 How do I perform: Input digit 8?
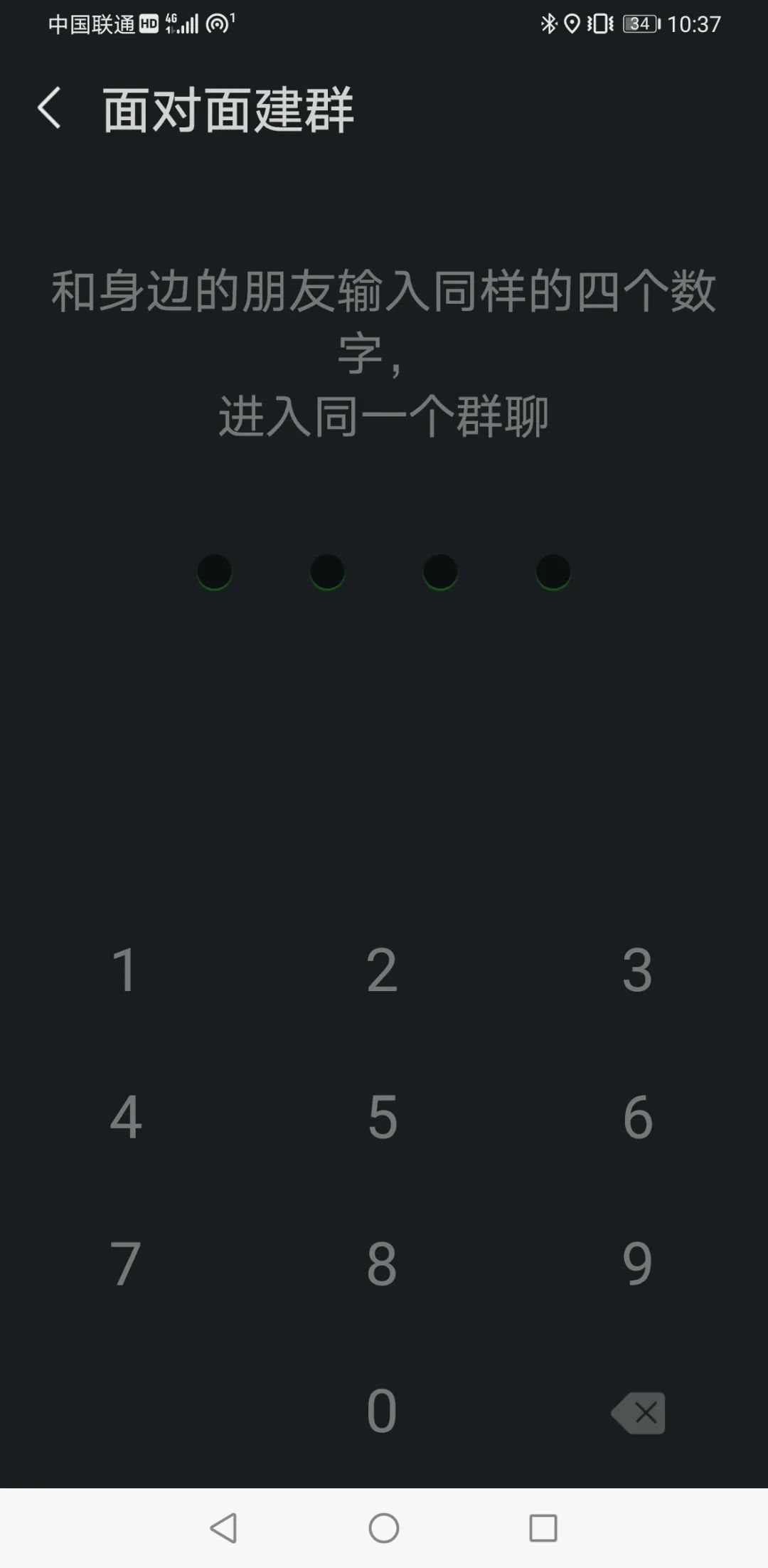pos(381,1264)
